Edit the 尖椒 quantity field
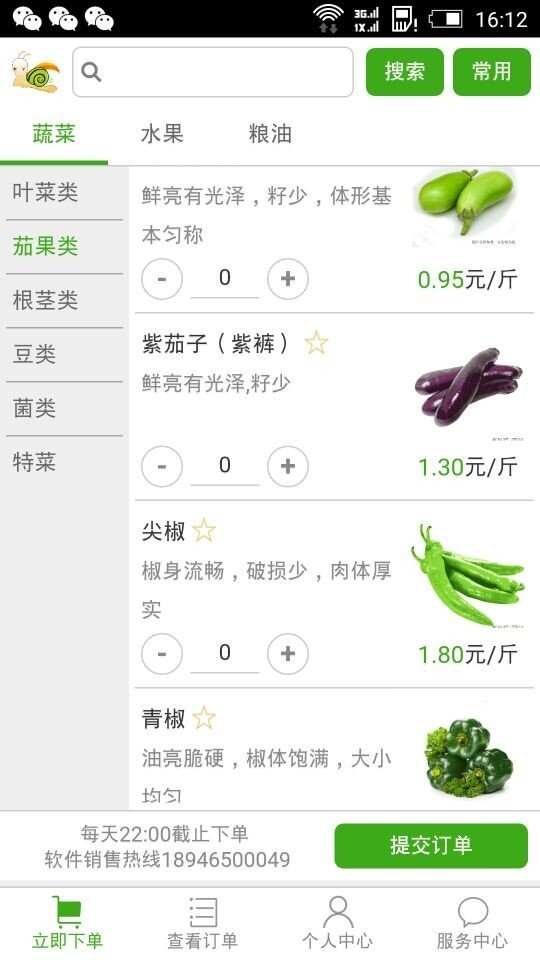The height and width of the screenshot is (960, 540). (225, 653)
